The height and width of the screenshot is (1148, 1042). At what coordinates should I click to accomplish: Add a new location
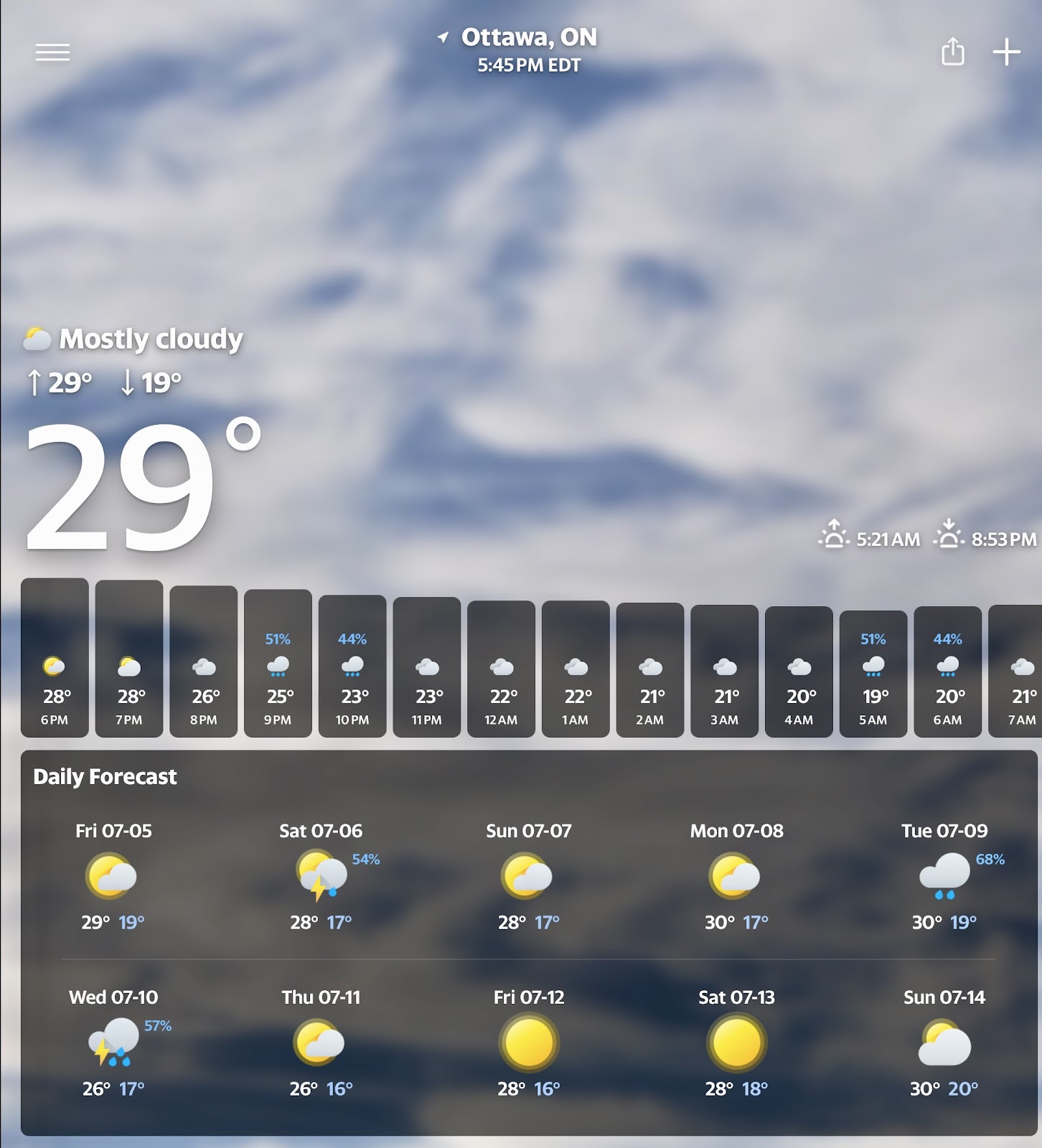point(1006,52)
